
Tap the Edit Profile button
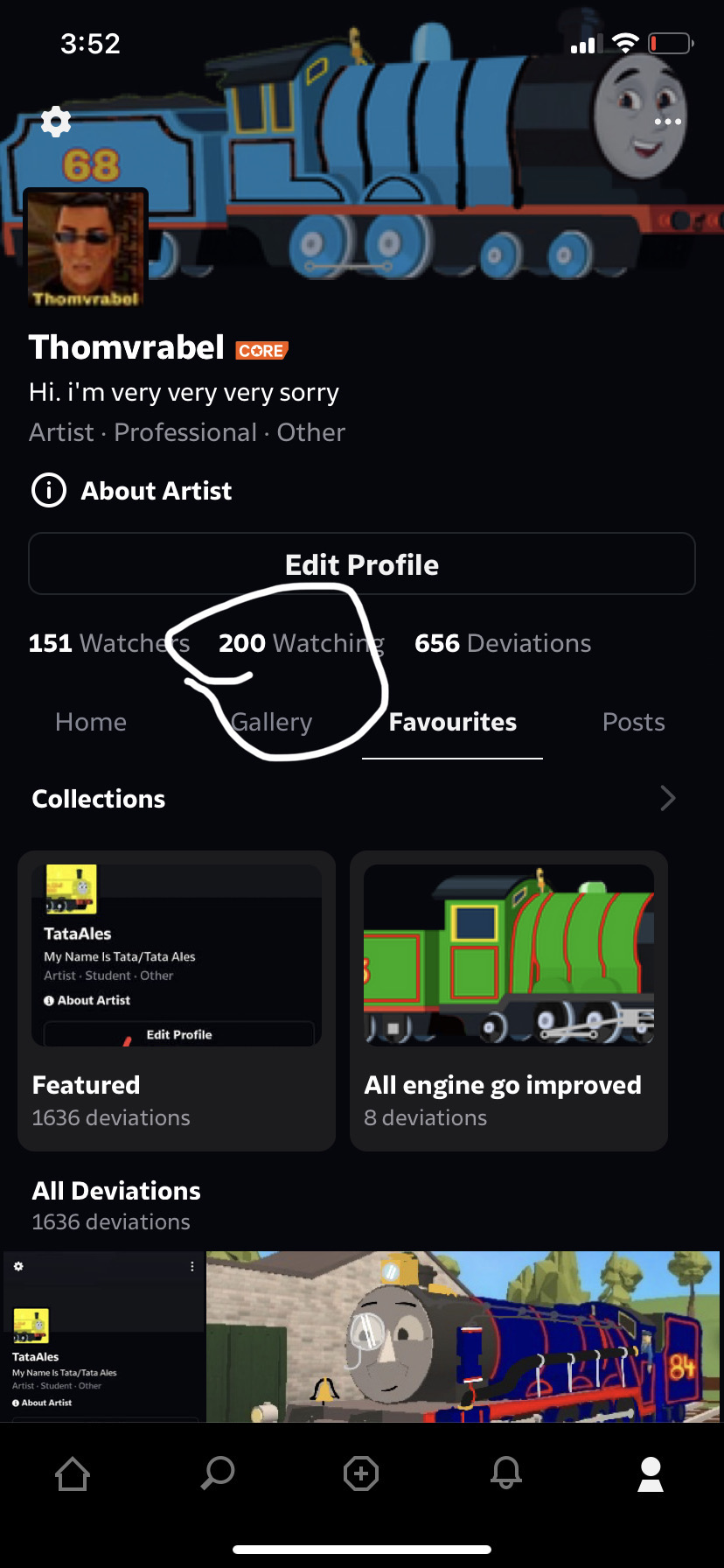coord(362,564)
